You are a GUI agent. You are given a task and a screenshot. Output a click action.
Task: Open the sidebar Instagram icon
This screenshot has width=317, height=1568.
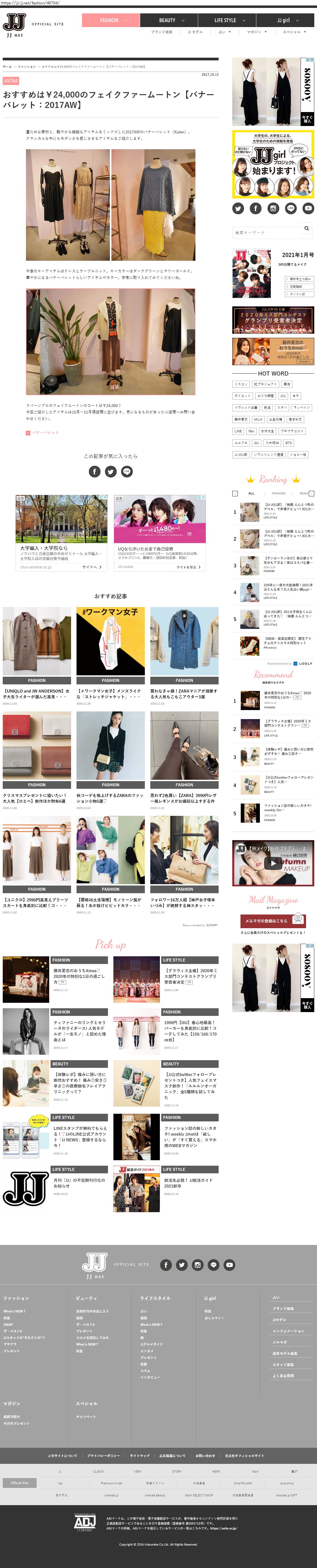(273, 208)
